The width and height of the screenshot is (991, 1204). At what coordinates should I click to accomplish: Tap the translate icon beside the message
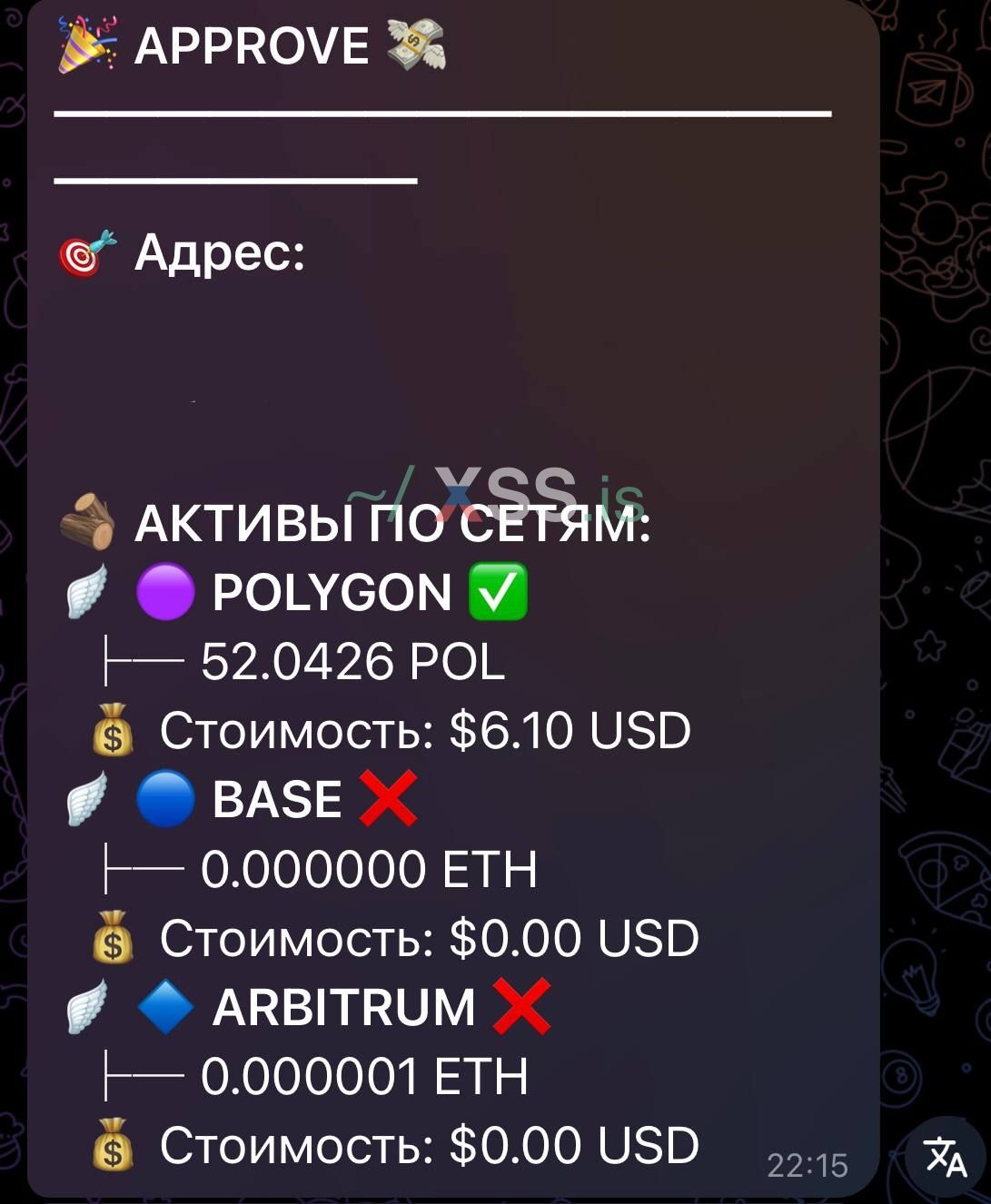(x=946, y=1156)
